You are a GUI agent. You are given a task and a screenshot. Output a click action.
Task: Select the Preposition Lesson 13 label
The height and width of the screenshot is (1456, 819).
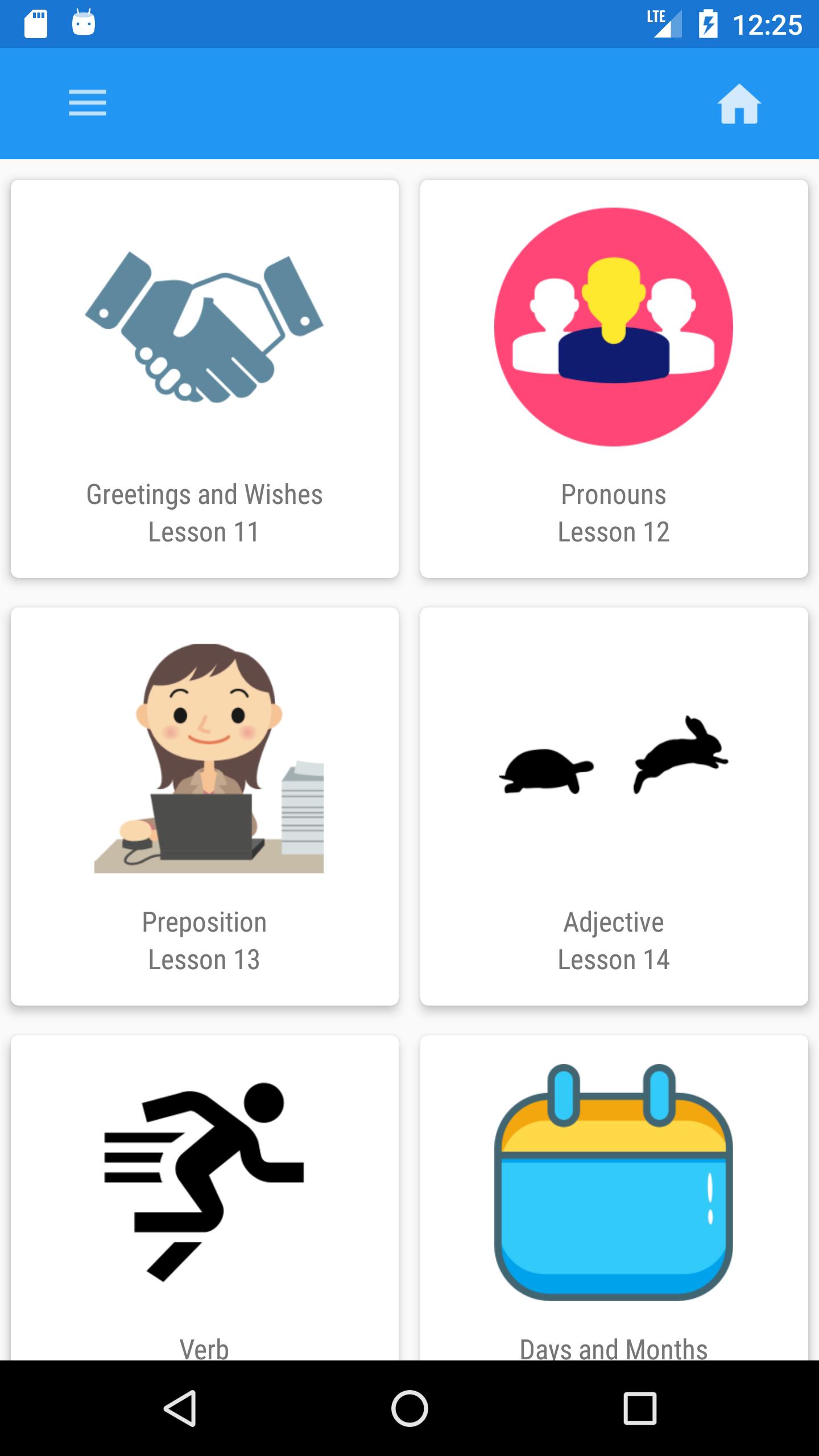[205, 938]
